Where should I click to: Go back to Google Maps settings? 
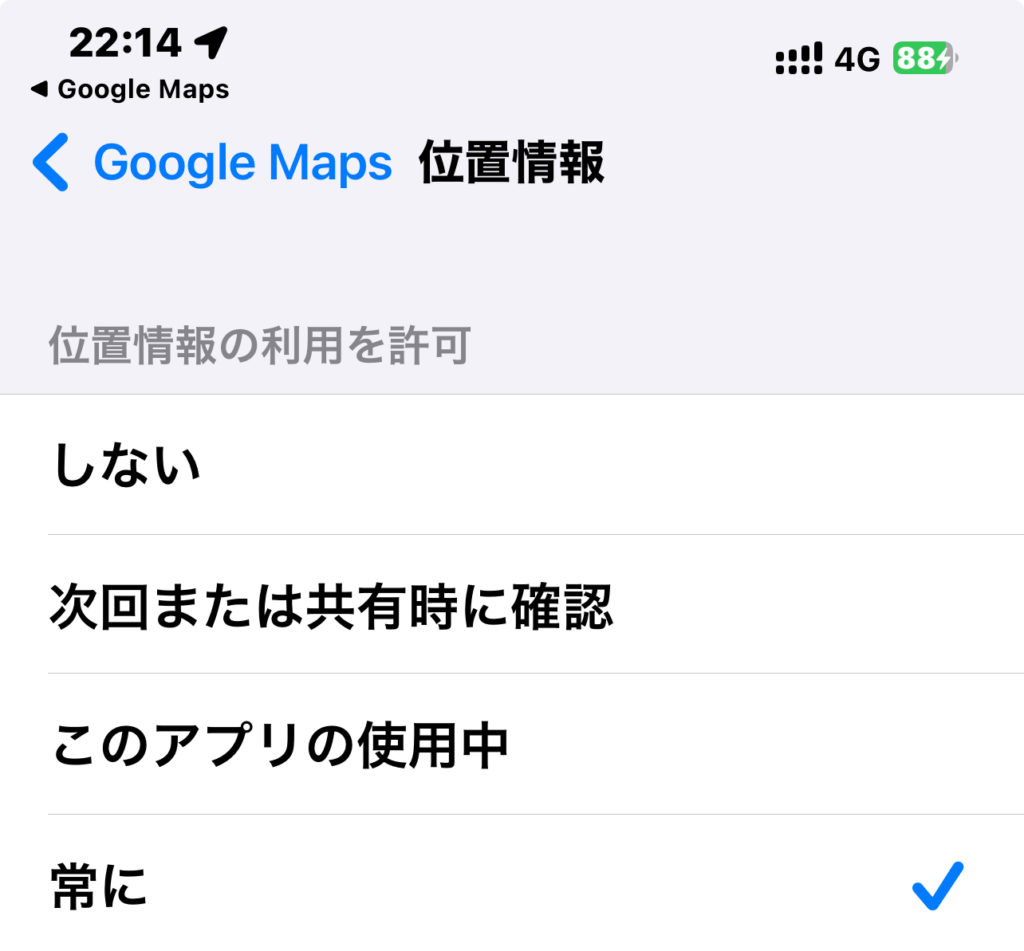point(212,163)
